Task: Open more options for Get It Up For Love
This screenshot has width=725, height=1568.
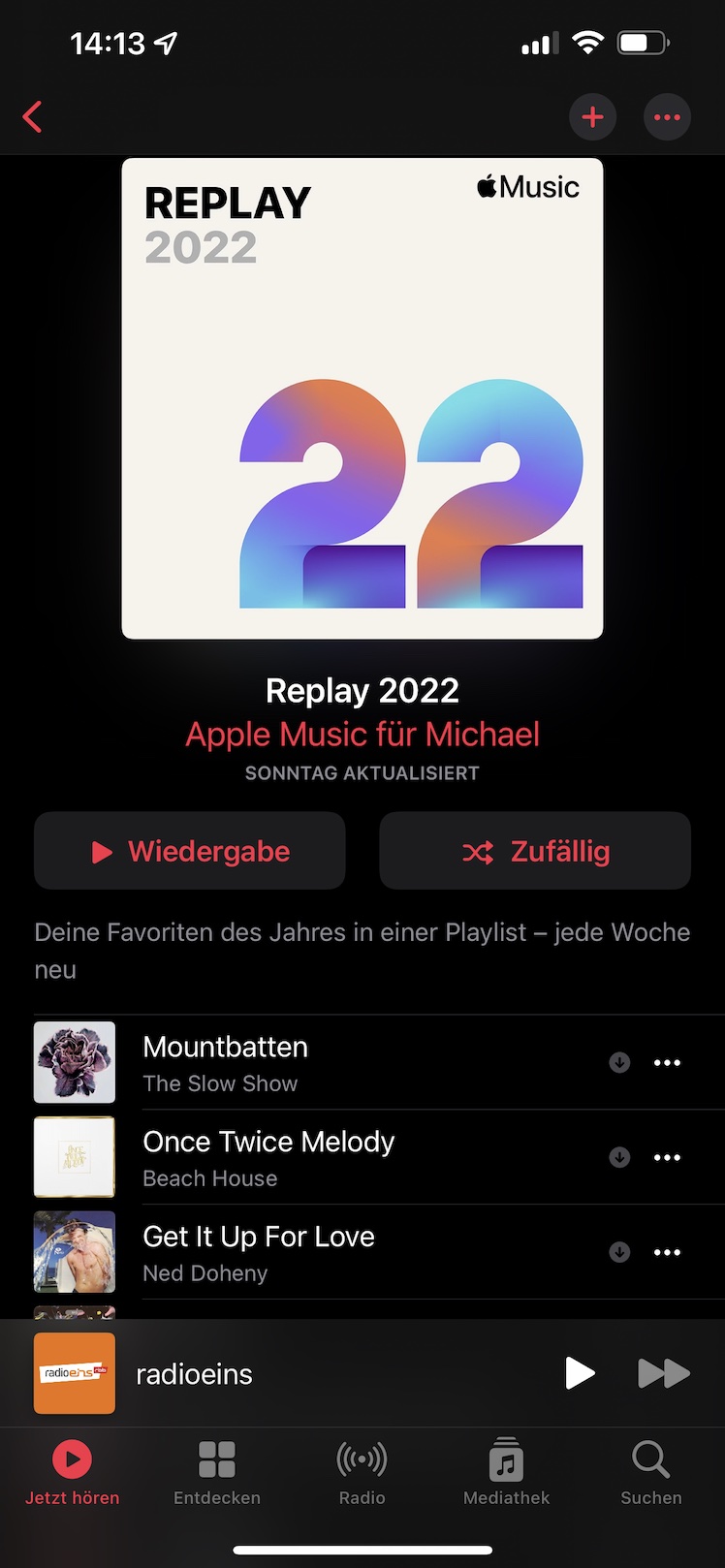Action: coord(667,1253)
